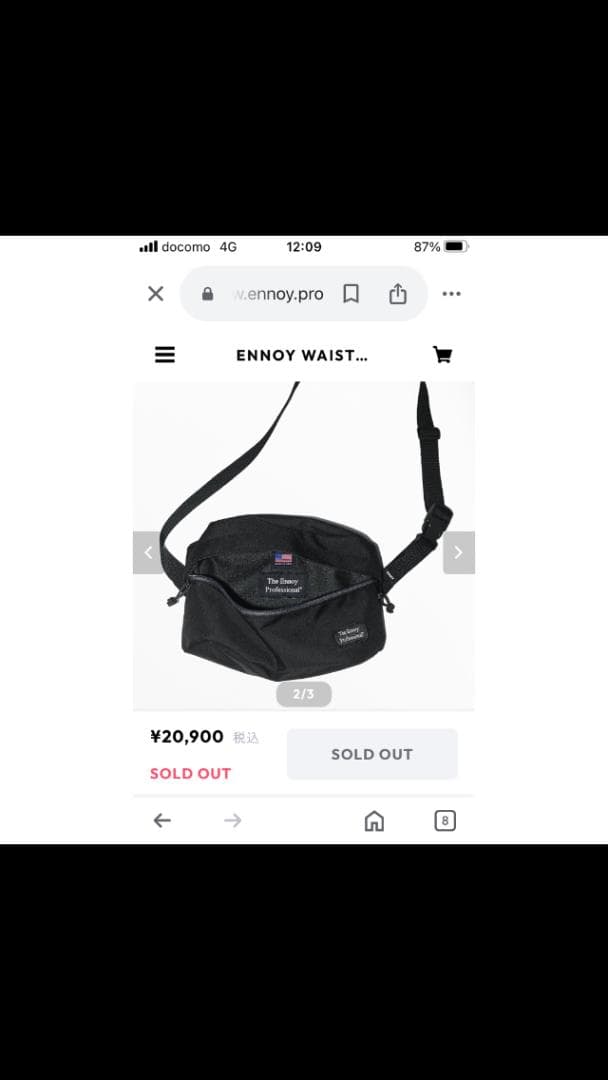Open the browser home page
The image size is (608, 1080).
coord(374,821)
